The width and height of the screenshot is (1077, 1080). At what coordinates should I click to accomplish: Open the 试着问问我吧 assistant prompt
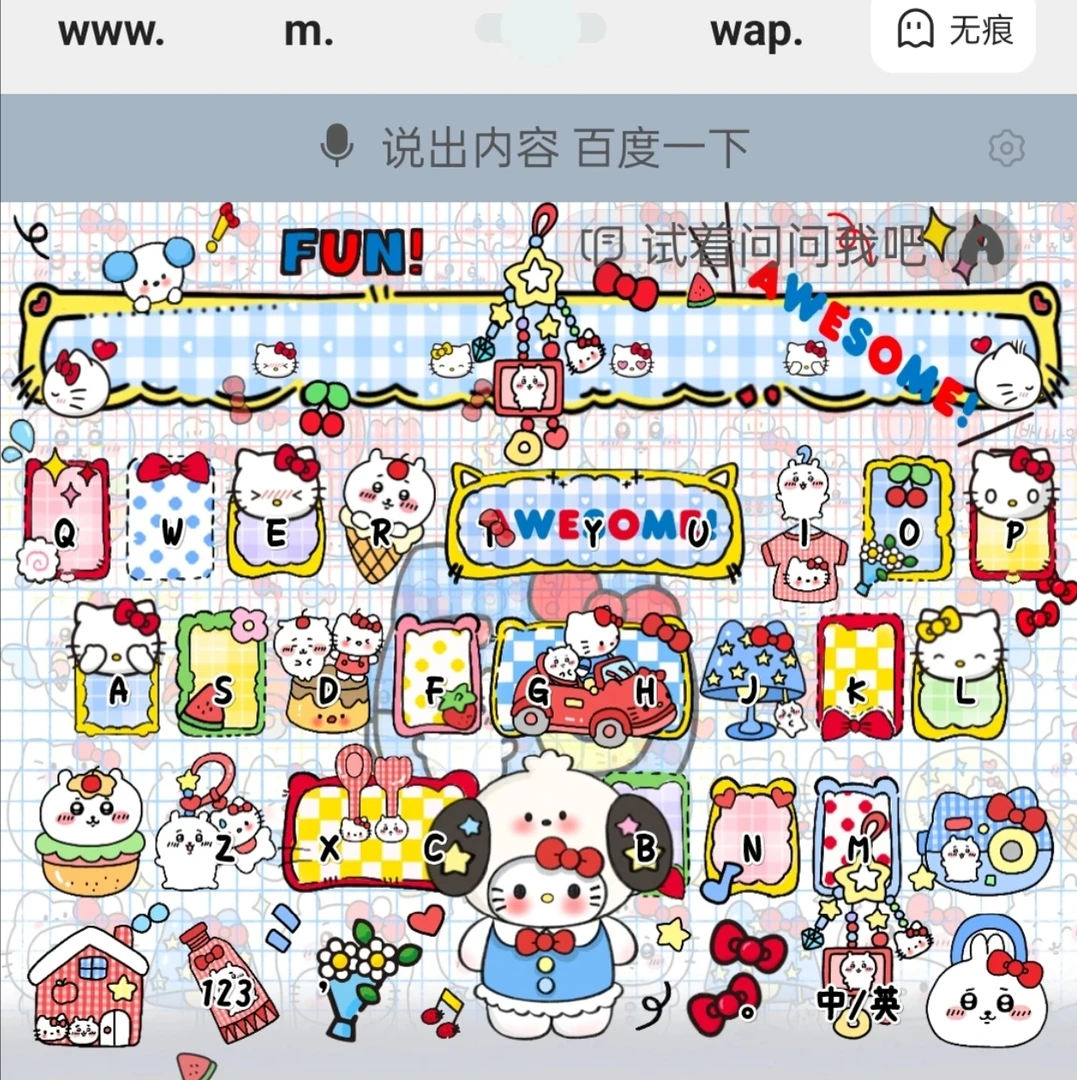[770, 245]
